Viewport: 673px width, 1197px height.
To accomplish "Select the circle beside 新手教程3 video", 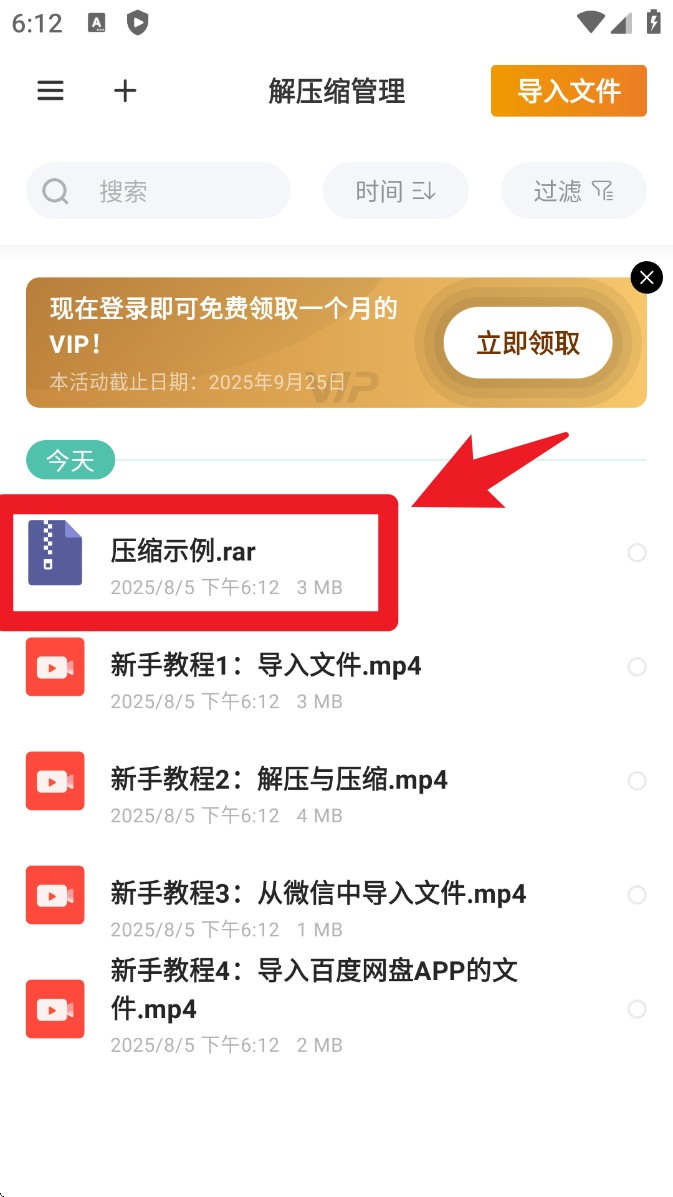I will point(637,895).
